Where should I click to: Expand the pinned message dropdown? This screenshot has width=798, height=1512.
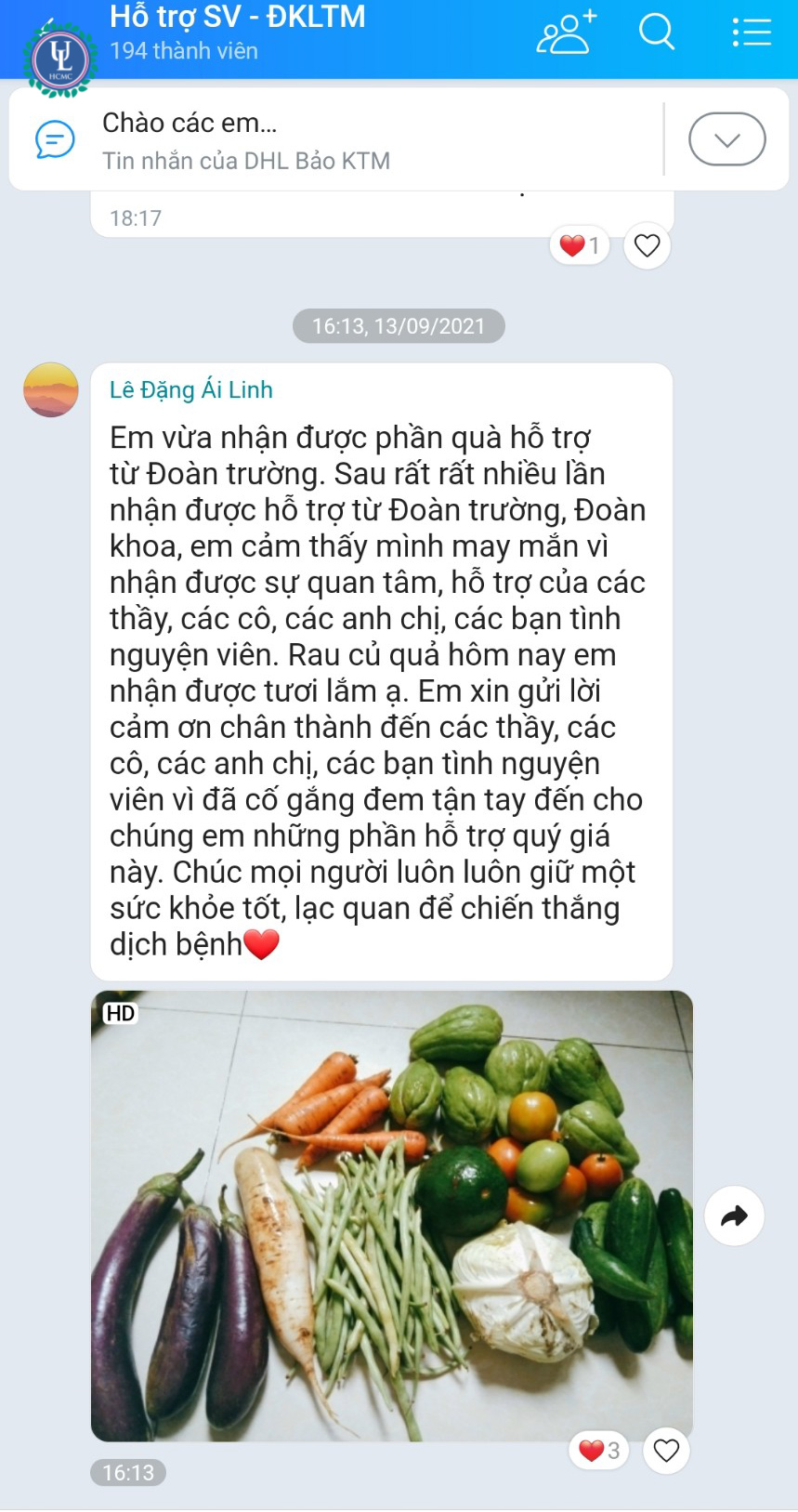(x=727, y=139)
